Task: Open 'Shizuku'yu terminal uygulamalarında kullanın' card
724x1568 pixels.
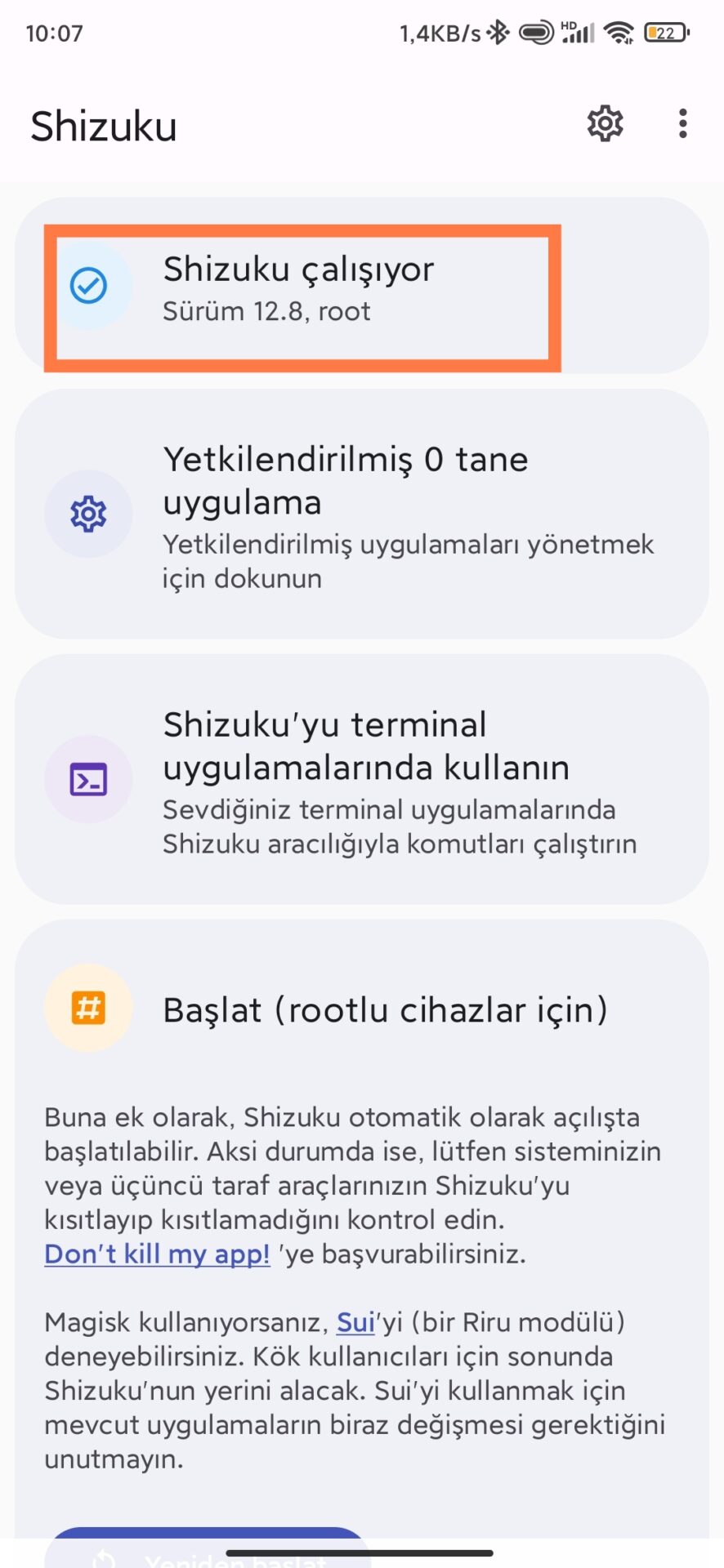Action: point(361,780)
